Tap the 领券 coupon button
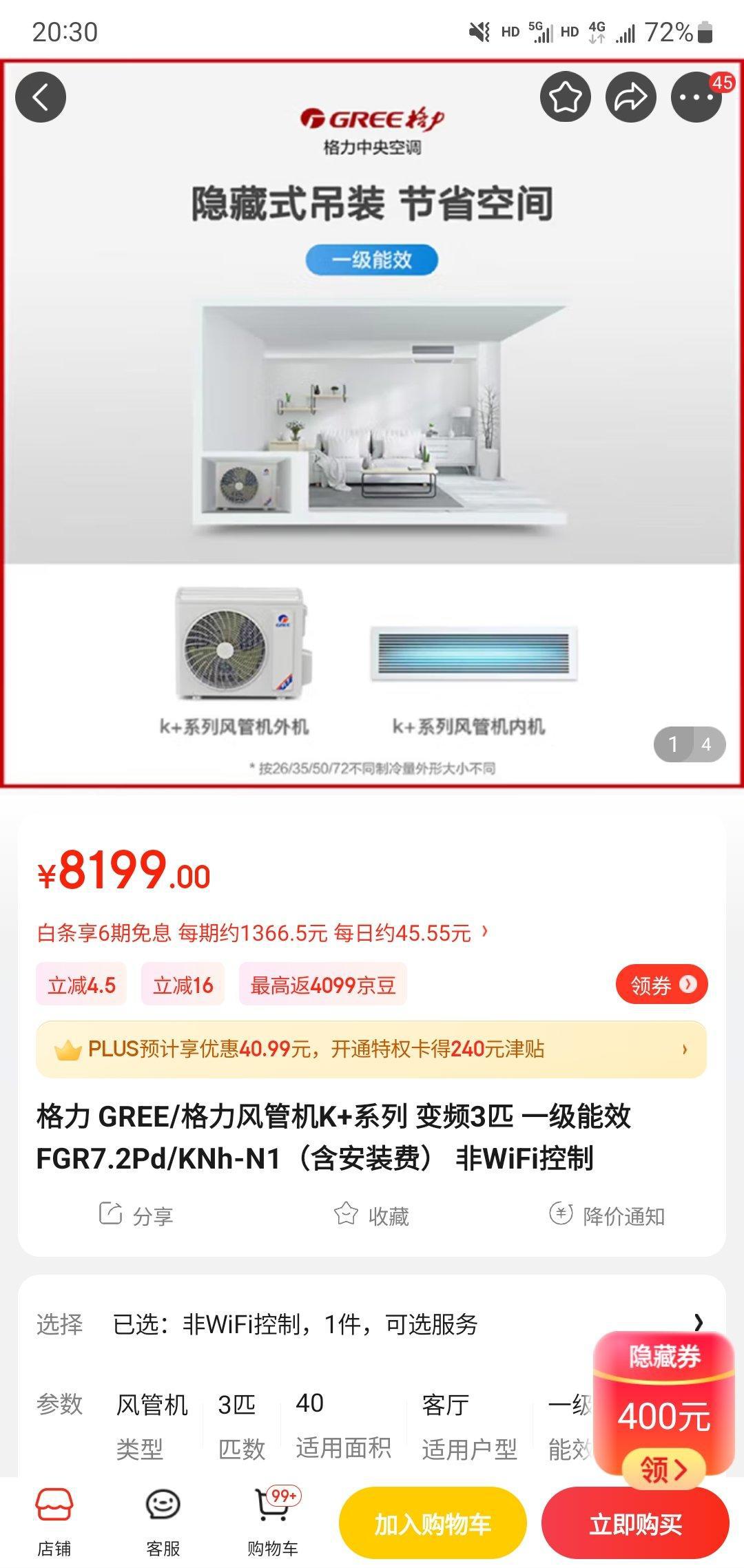This screenshot has height=1568, width=744. (x=661, y=985)
